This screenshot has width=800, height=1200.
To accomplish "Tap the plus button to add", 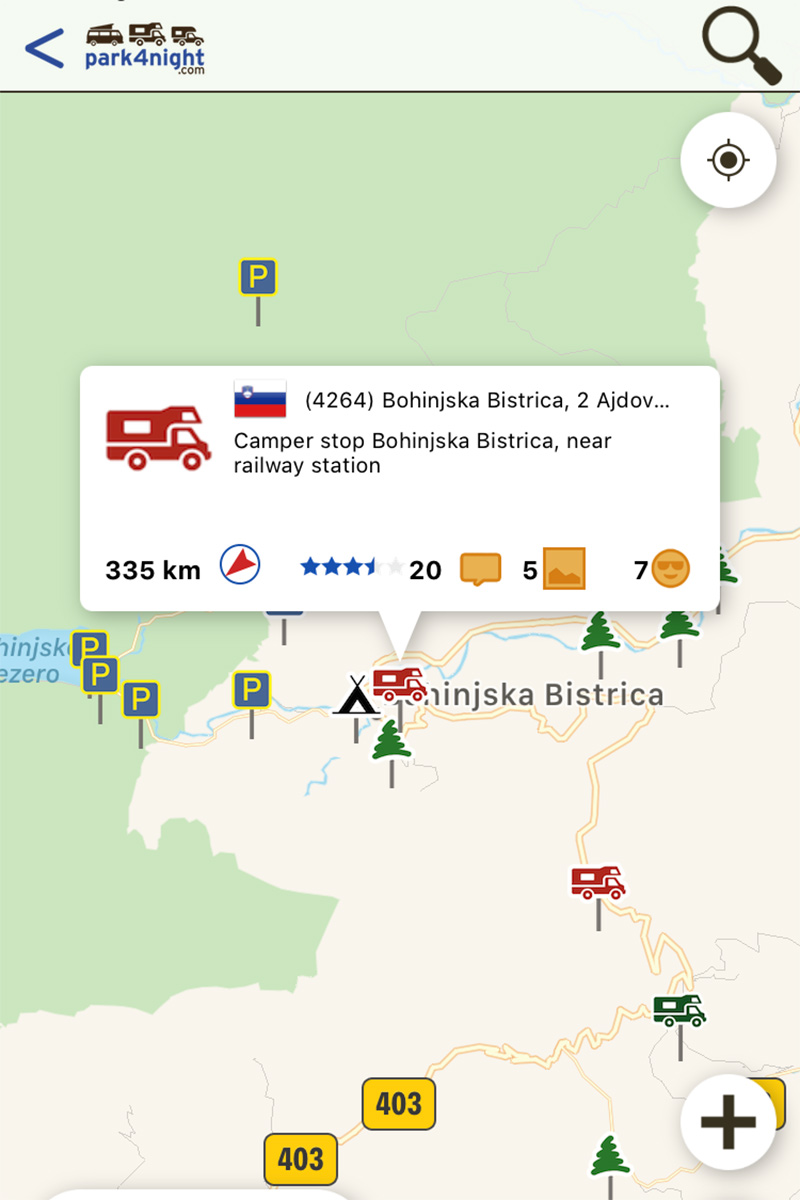I will tap(729, 1122).
